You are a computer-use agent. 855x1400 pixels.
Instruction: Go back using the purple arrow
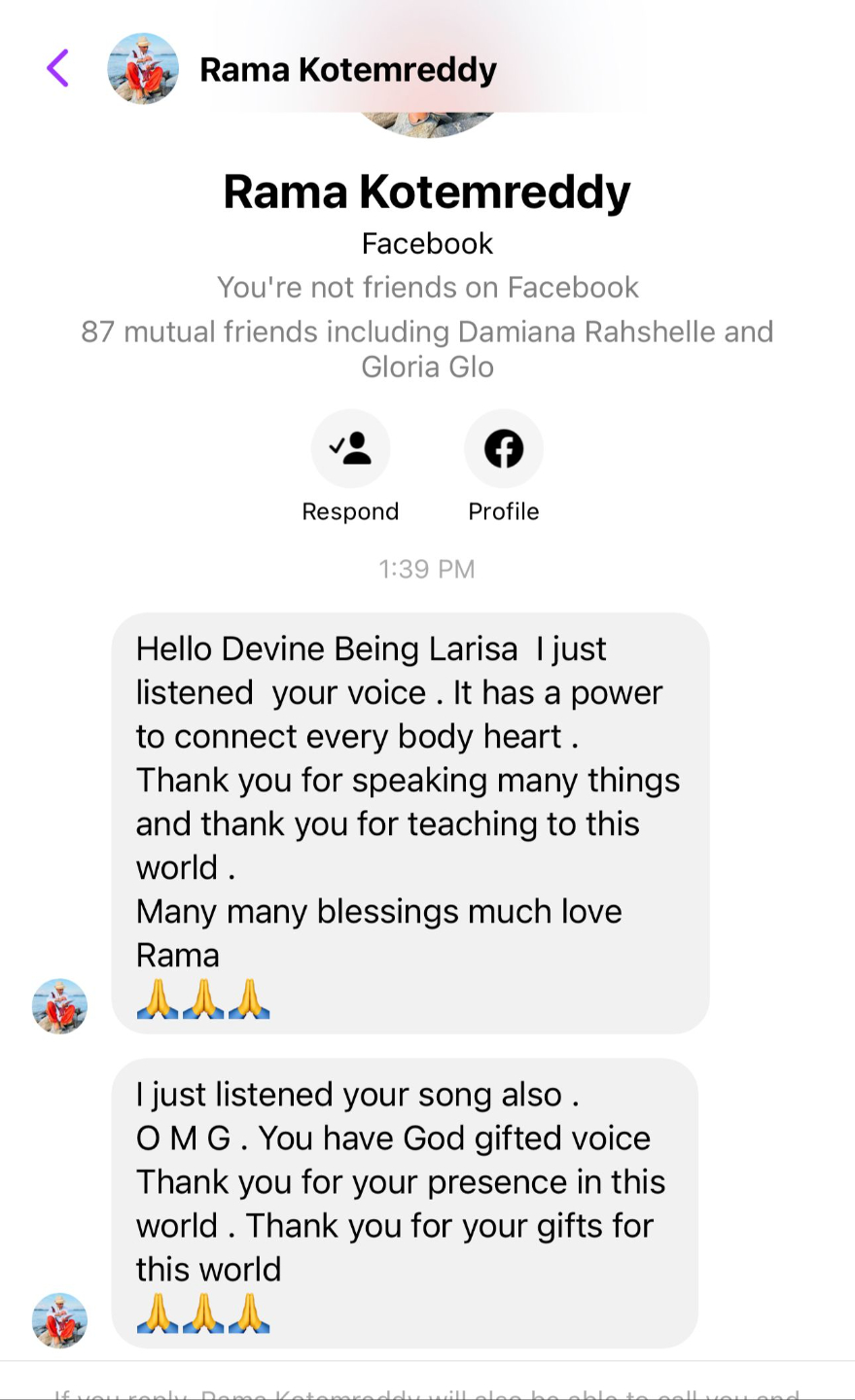click(x=58, y=69)
